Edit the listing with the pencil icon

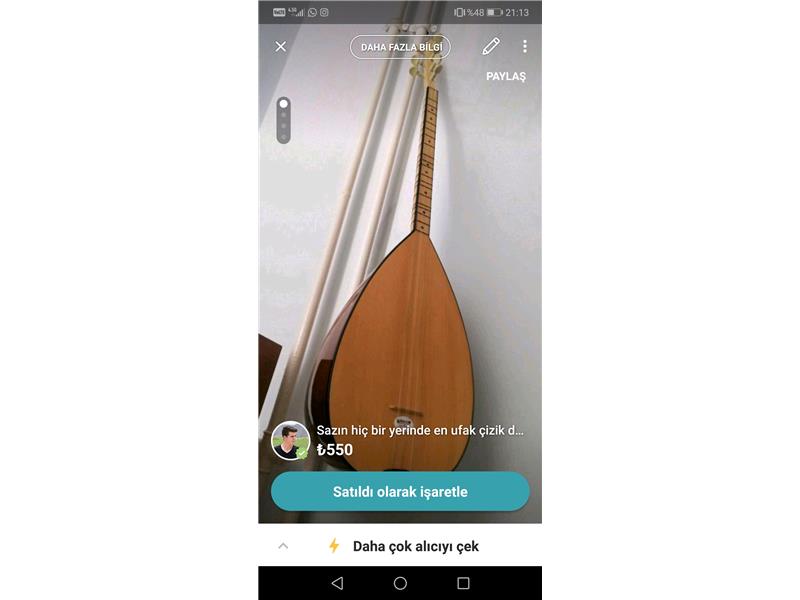pos(491,46)
